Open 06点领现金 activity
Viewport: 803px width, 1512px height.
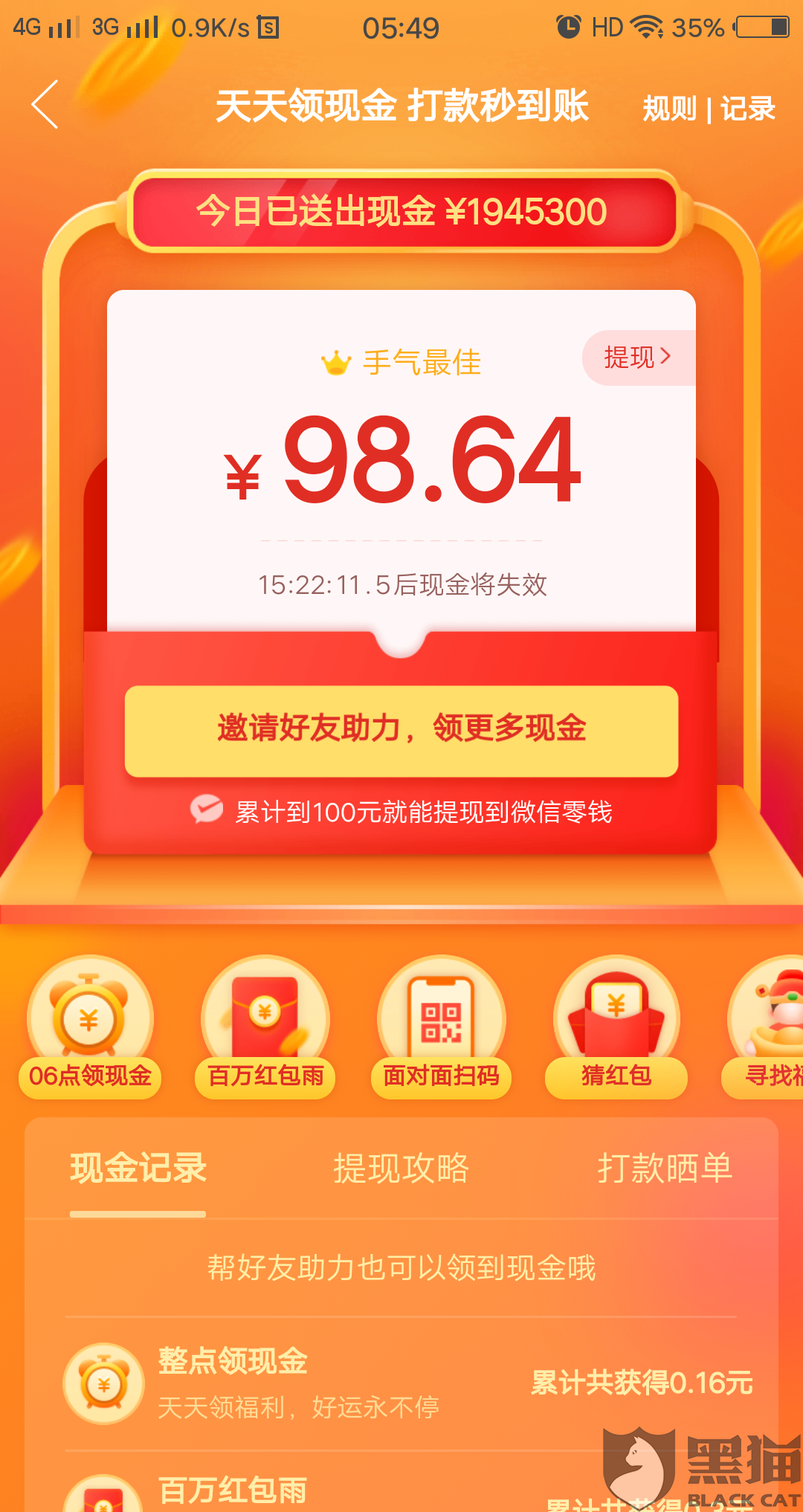click(x=89, y=1026)
